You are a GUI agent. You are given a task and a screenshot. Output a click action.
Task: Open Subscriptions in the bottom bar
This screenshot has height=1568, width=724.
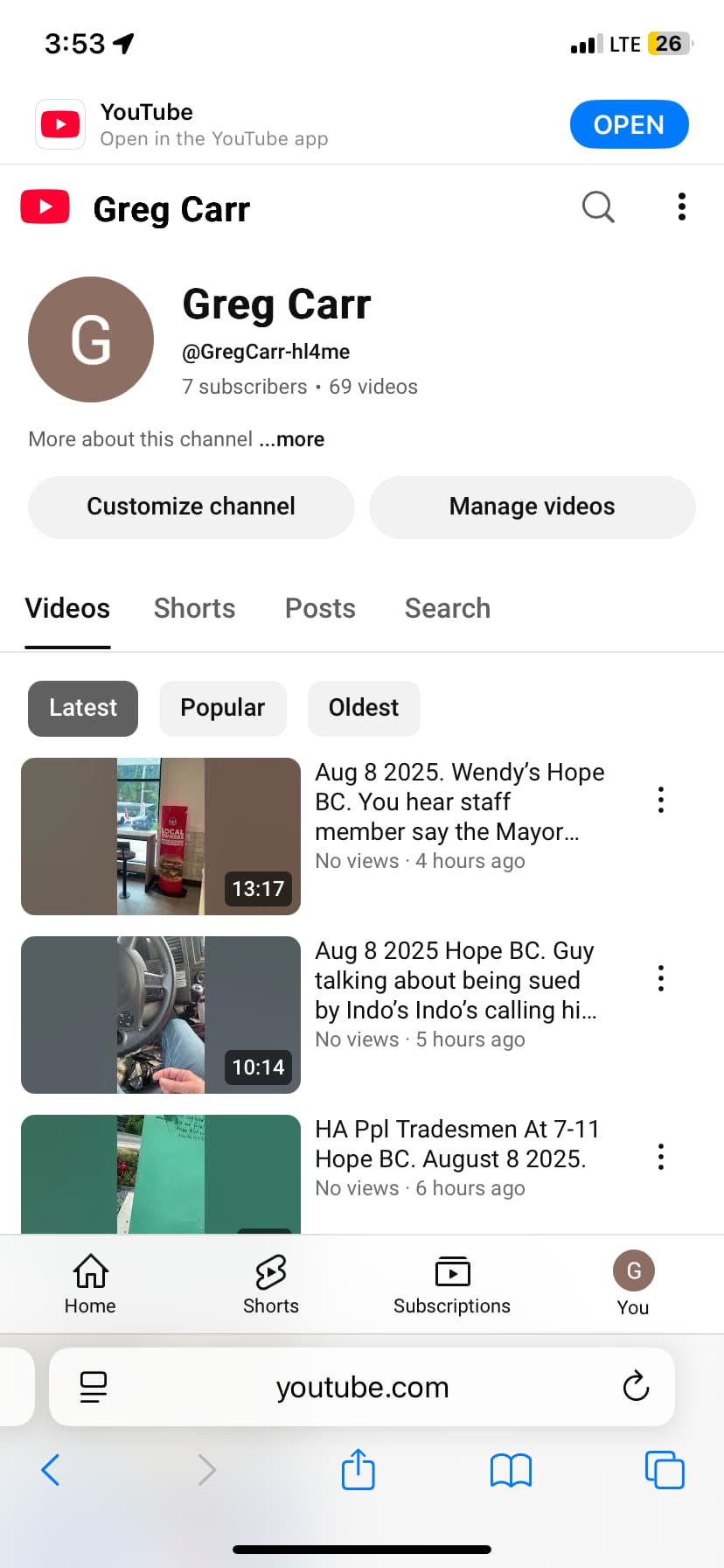(452, 1284)
